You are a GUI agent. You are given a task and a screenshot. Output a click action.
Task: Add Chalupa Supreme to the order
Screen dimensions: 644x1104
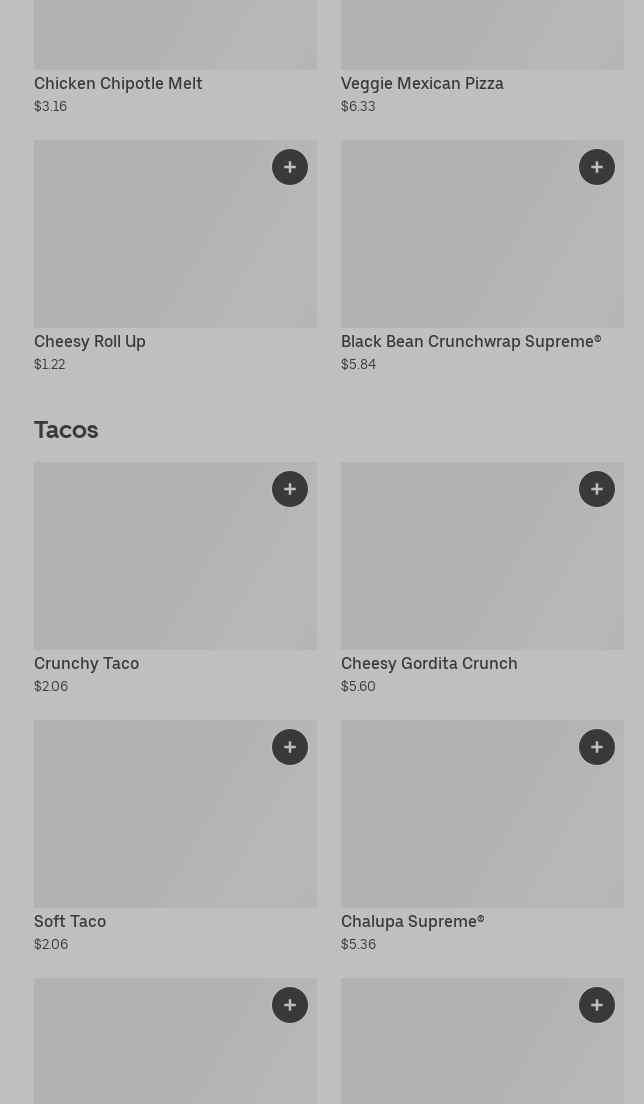597,747
